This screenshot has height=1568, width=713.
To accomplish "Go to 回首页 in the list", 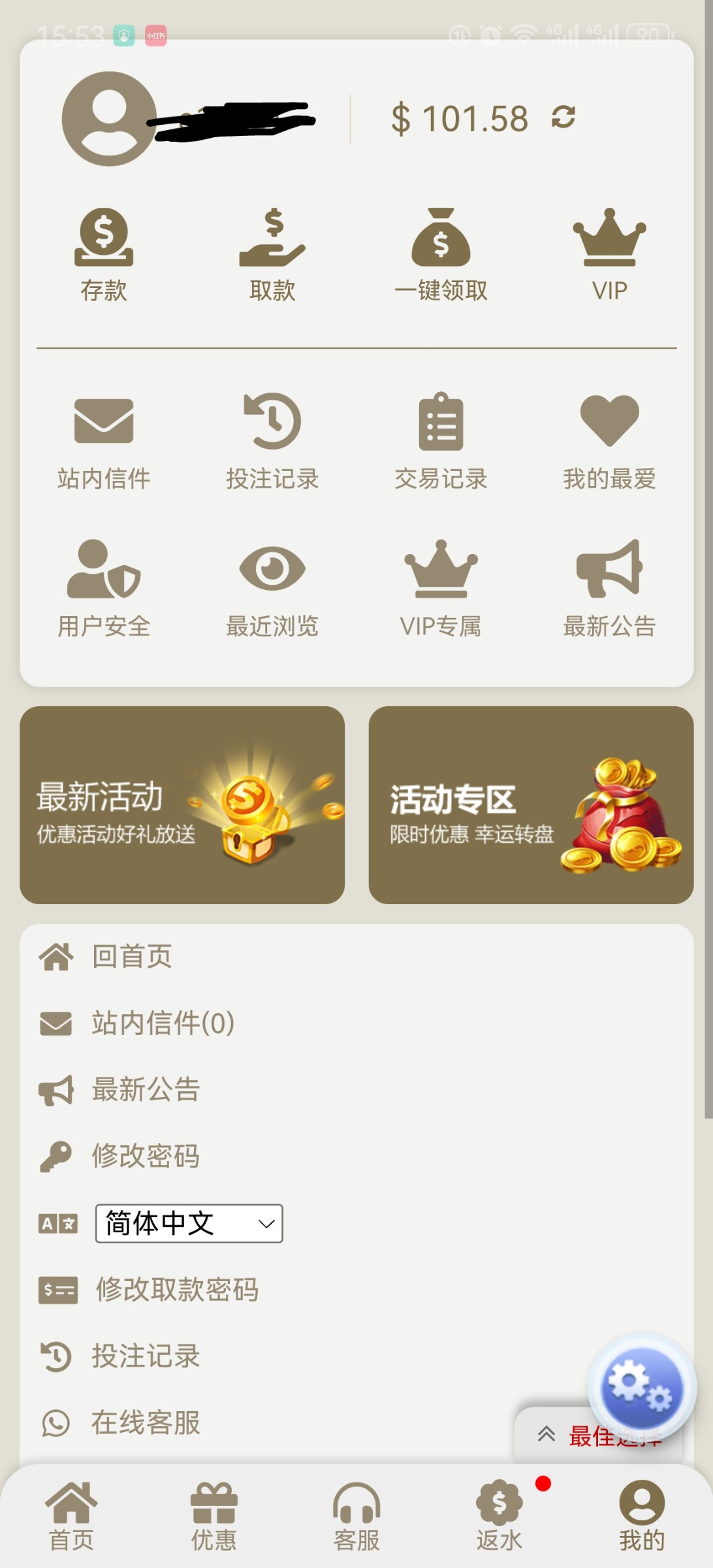I will tap(131, 957).
